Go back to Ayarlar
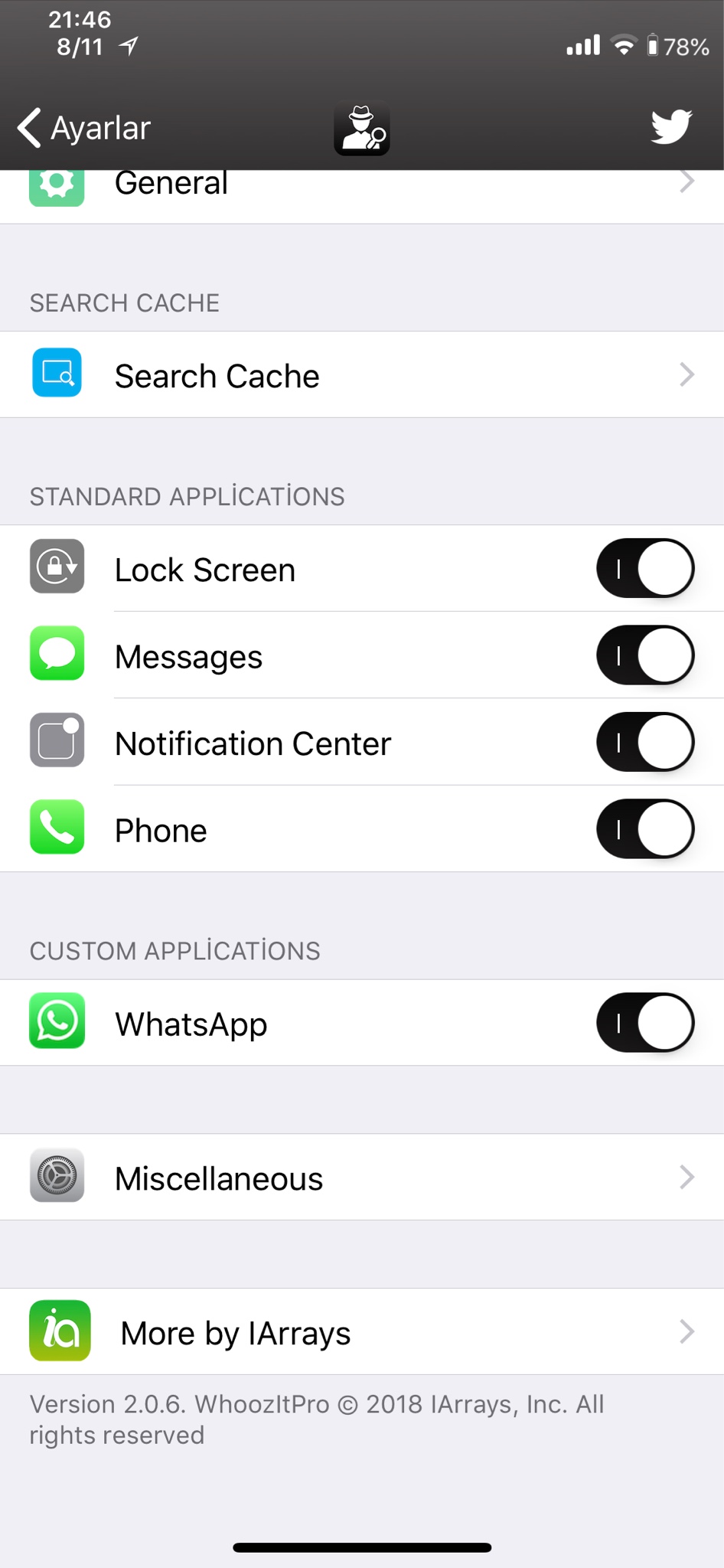Screen dimensions: 724x1568 (84, 128)
